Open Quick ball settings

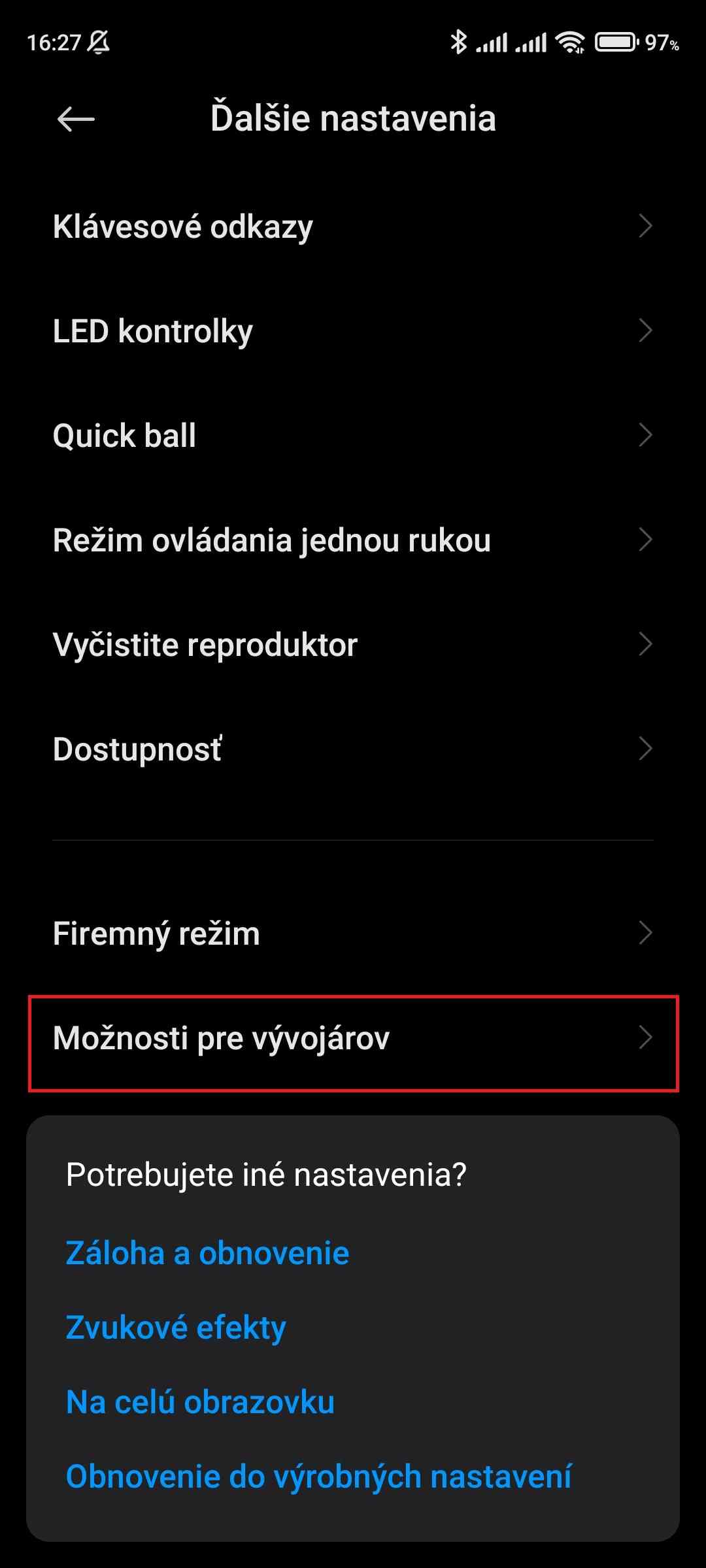[353, 436]
